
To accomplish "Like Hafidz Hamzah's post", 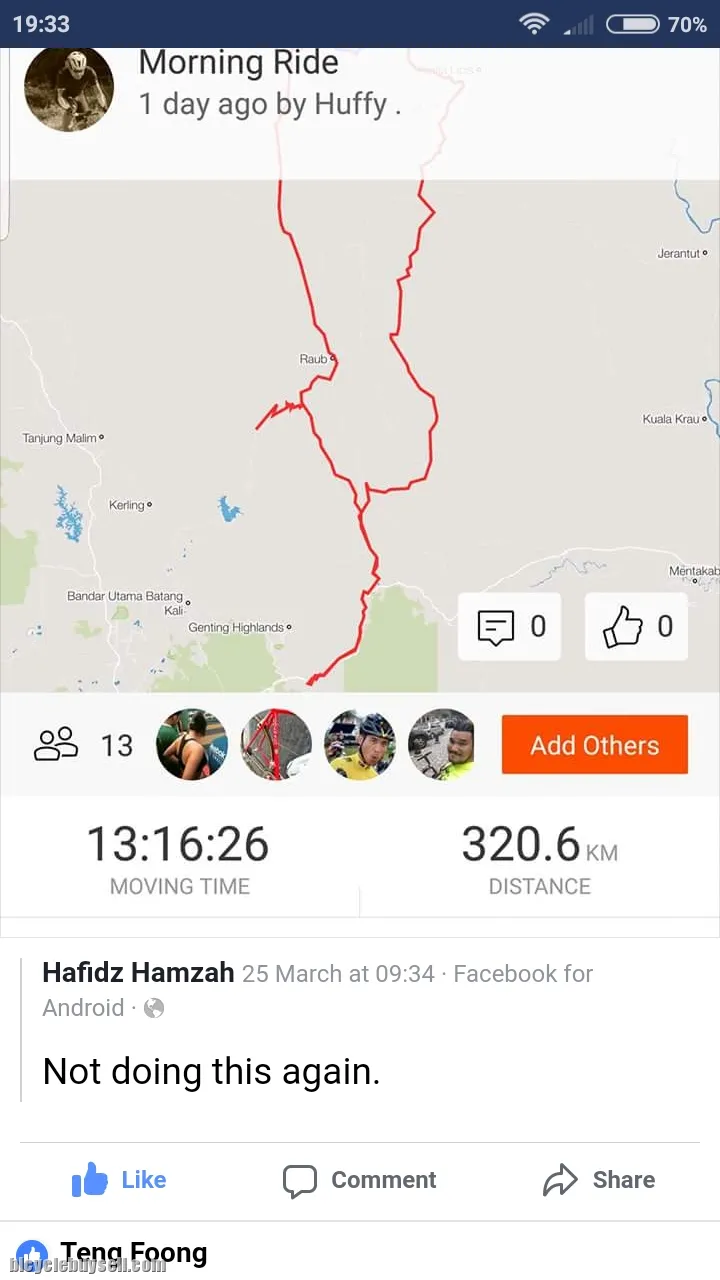I will click(x=118, y=1180).
